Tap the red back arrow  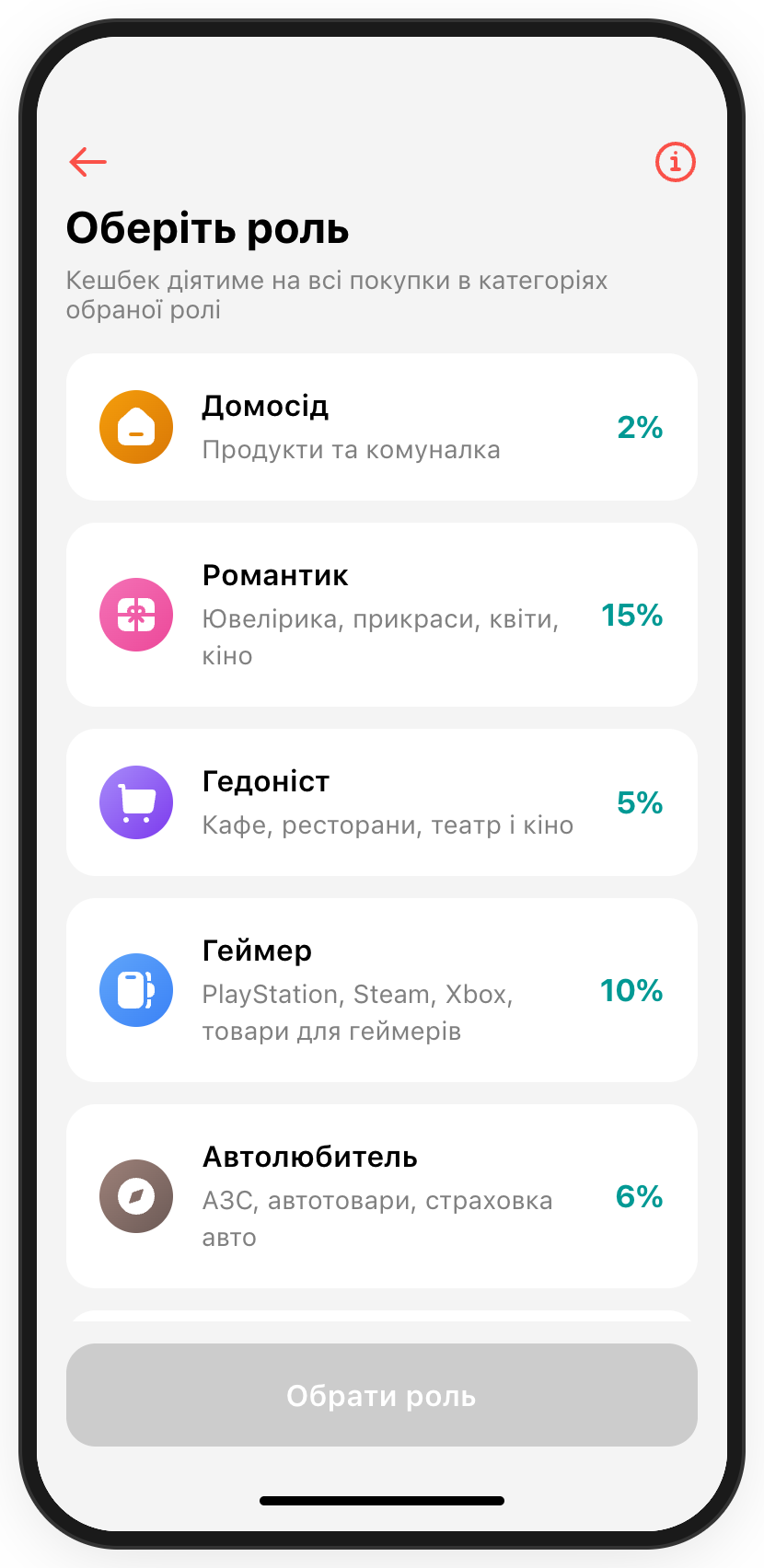(87, 162)
